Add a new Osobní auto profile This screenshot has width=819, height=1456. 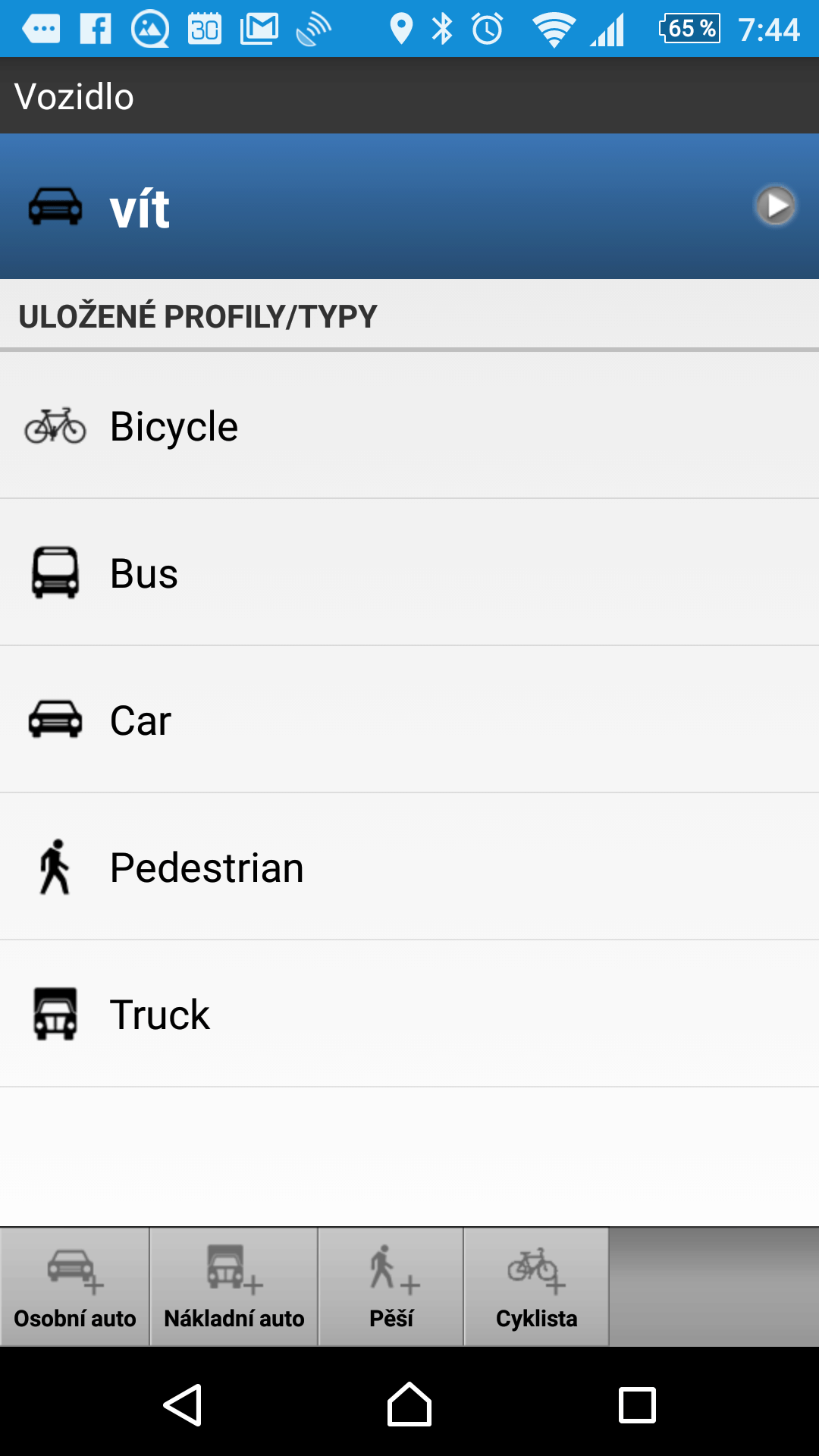[x=74, y=1287]
